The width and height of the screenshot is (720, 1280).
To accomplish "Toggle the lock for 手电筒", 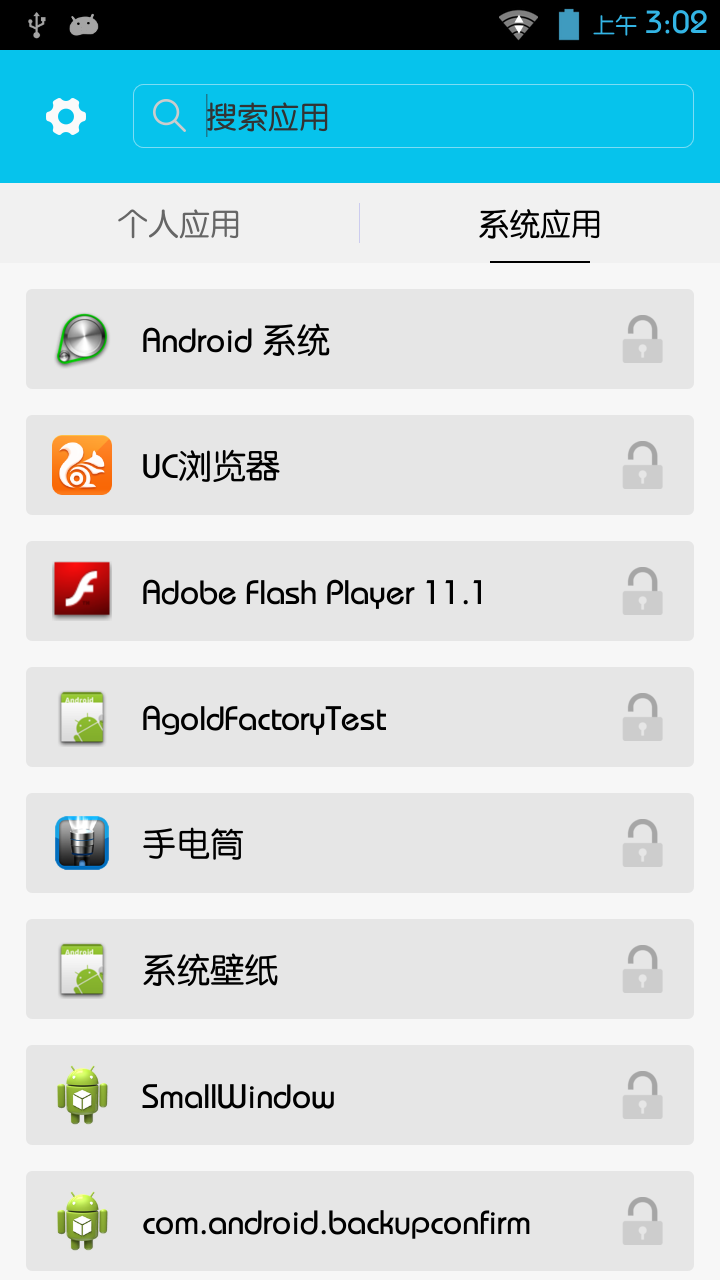I will point(642,843).
